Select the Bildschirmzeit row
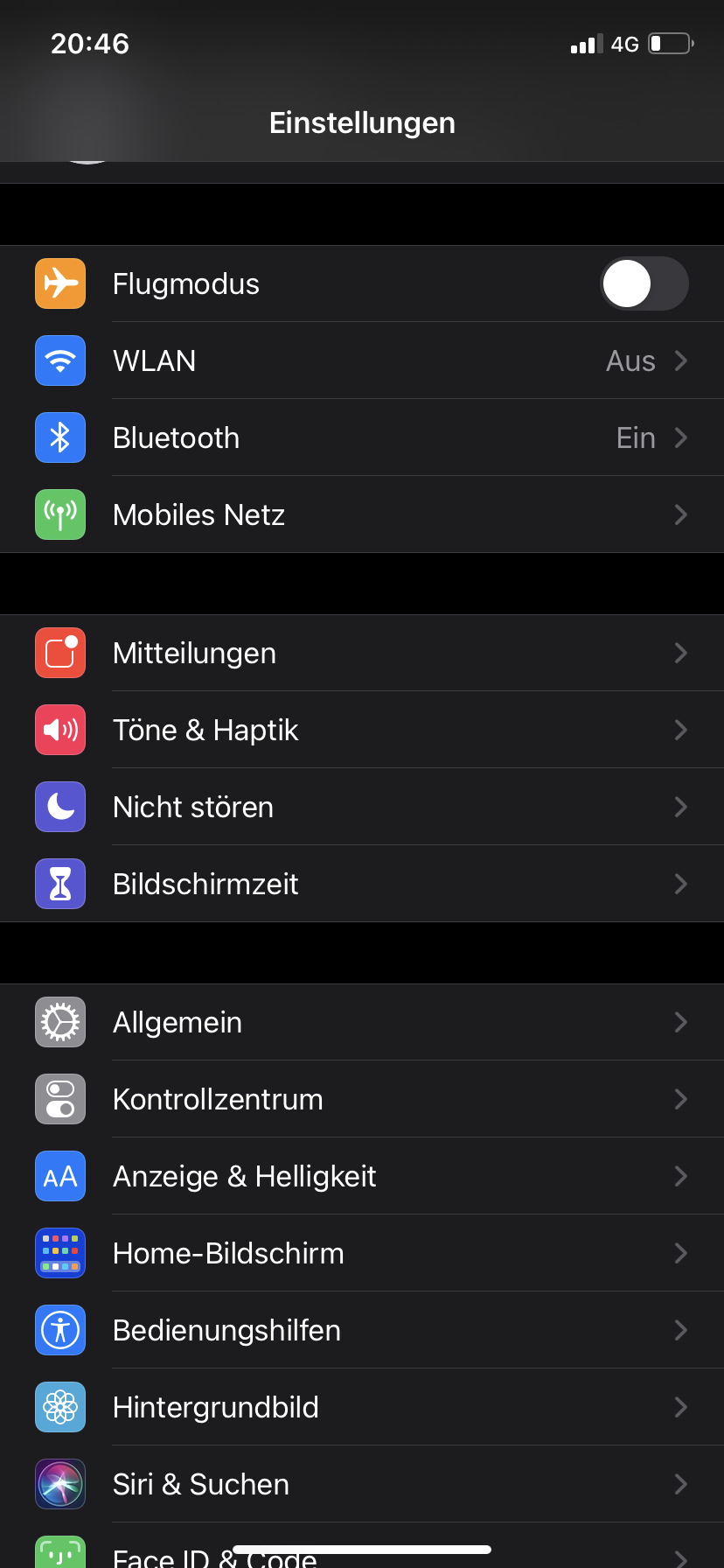The height and width of the screenshot is (1568, 724). pos(362,884)
